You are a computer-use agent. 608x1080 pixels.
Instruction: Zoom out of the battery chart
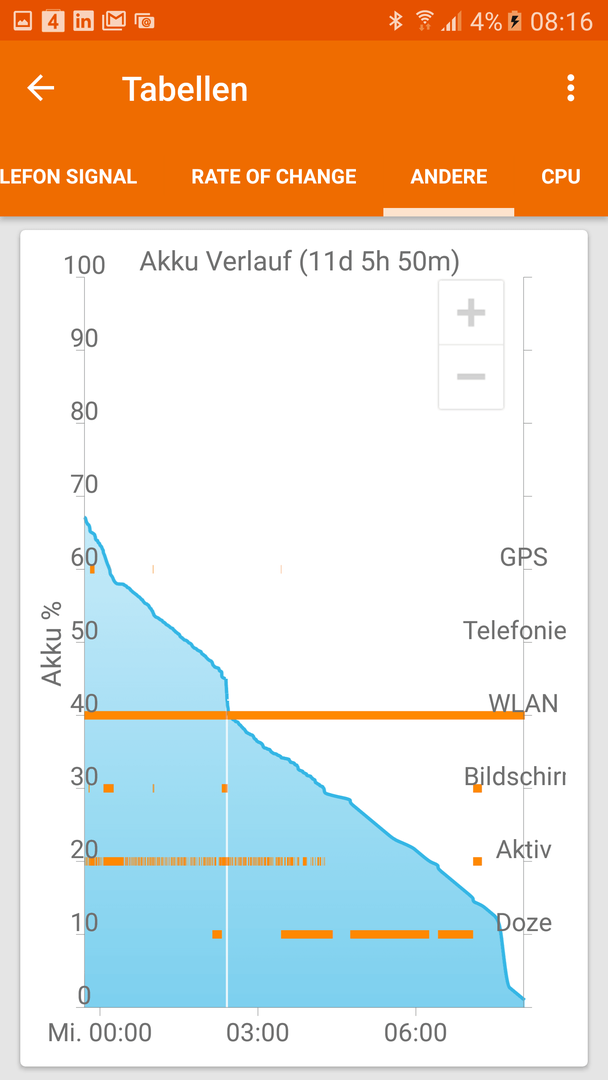pos(471,377)
